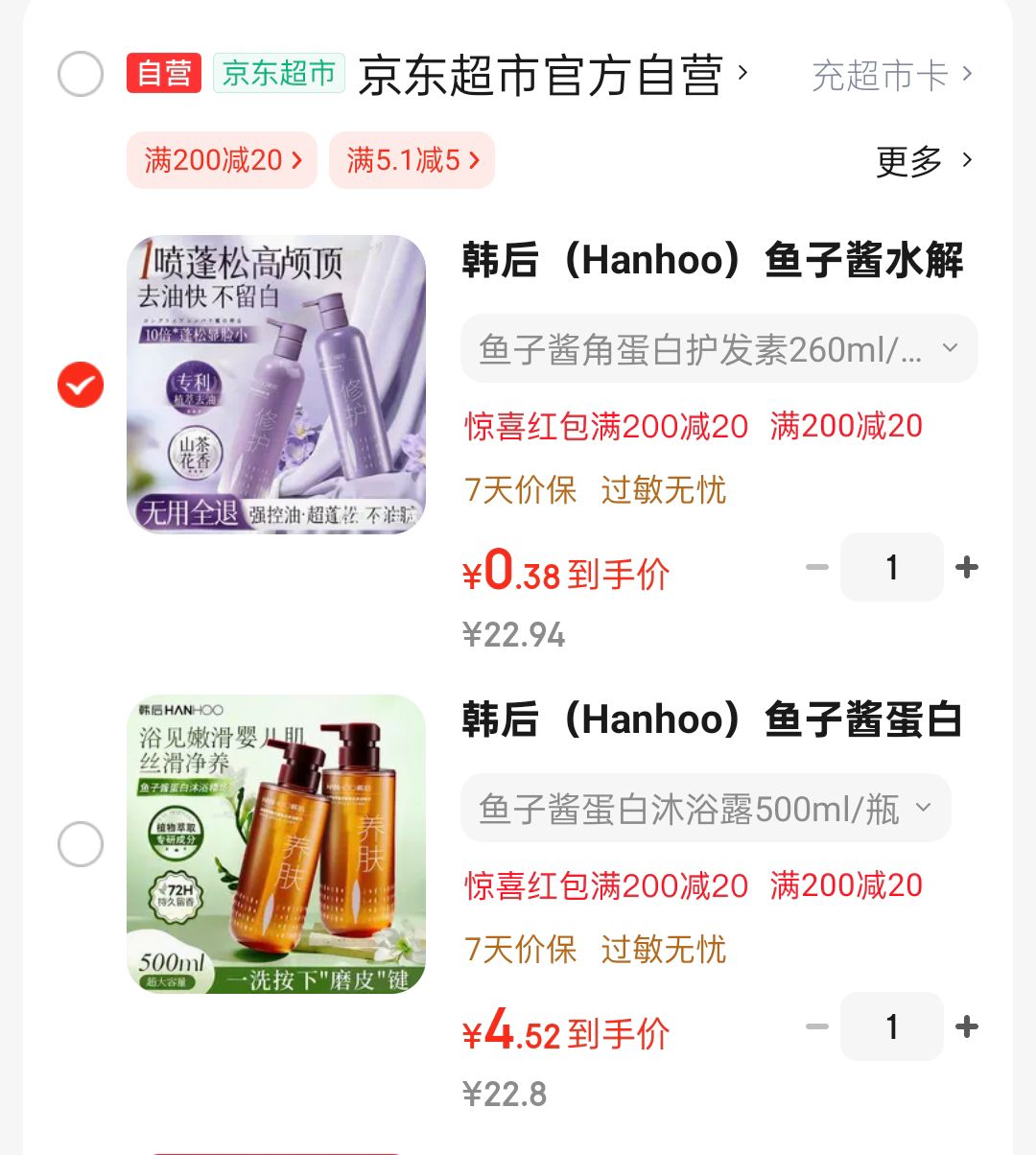Viewport: 1036px width, 1155px height.
Task: Open the 鱼子酱角蛋白护发素260ml spec dropdown
Action: 718,348
